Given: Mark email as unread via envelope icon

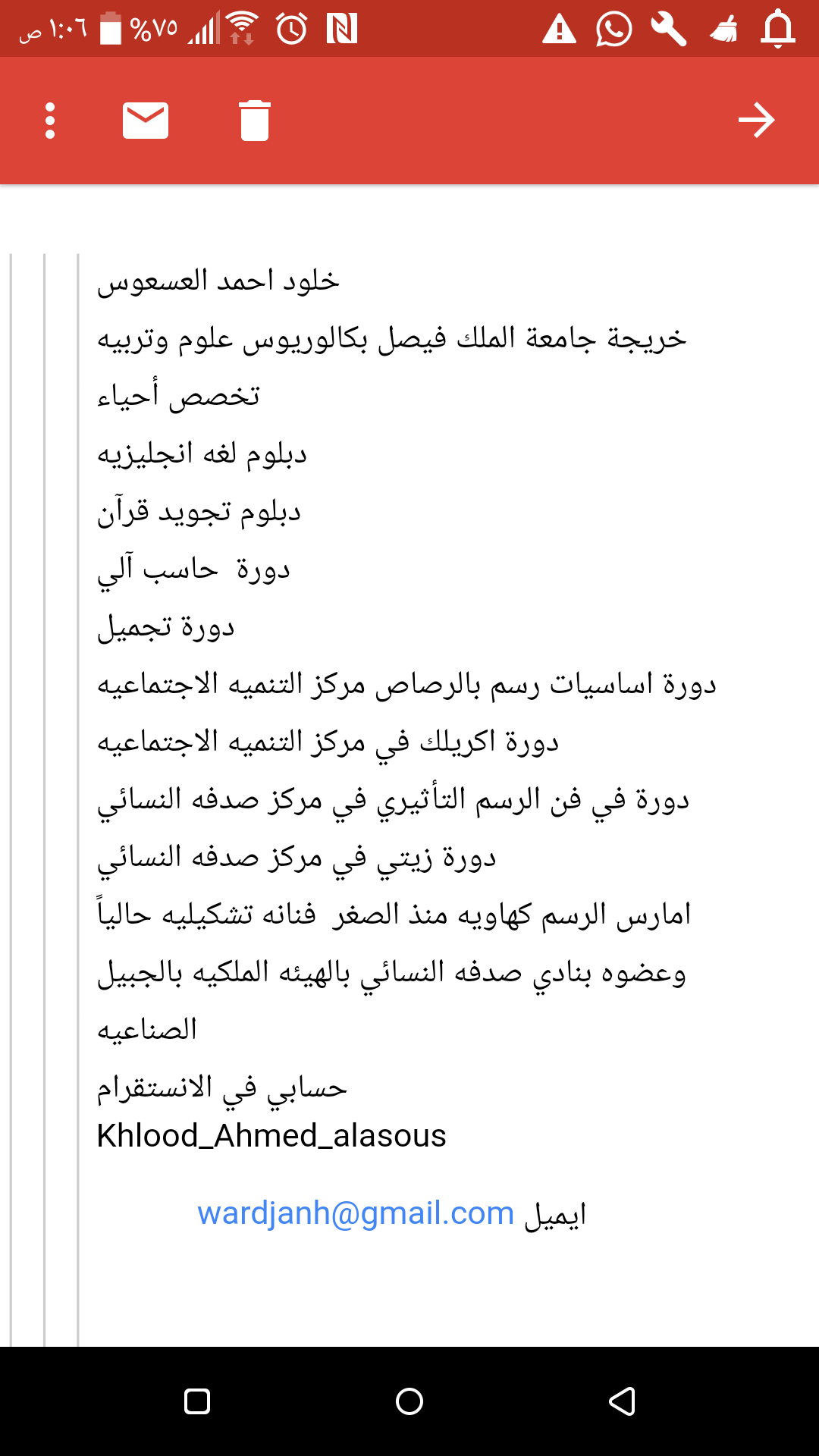Looking at the screenshot, I should coord(146,121).
